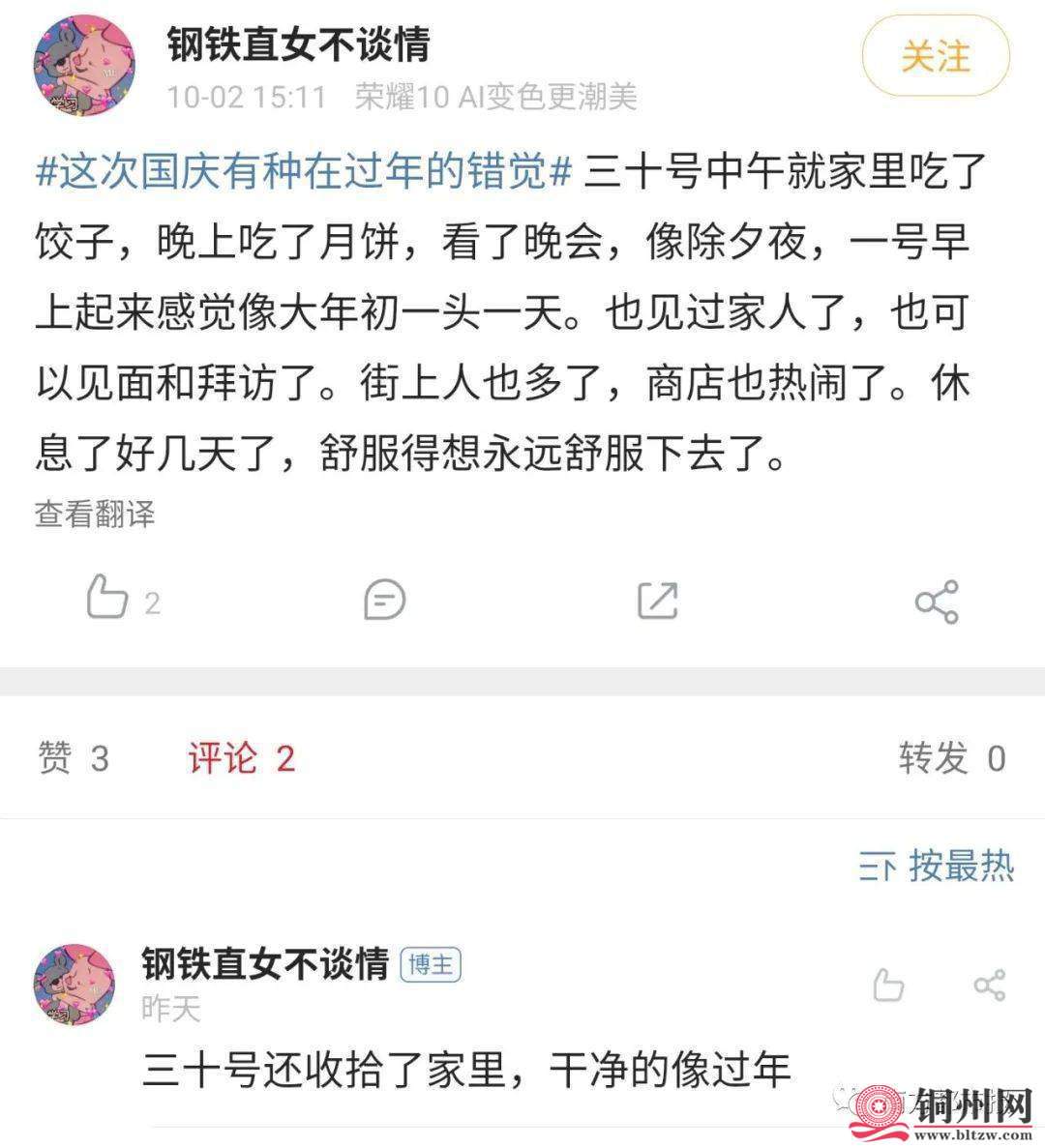Follow 钢铁直女不谈情 with 关注 button
This screenshot has height=1148, width=1045.
pyautogui.click(x=935, y=56)
